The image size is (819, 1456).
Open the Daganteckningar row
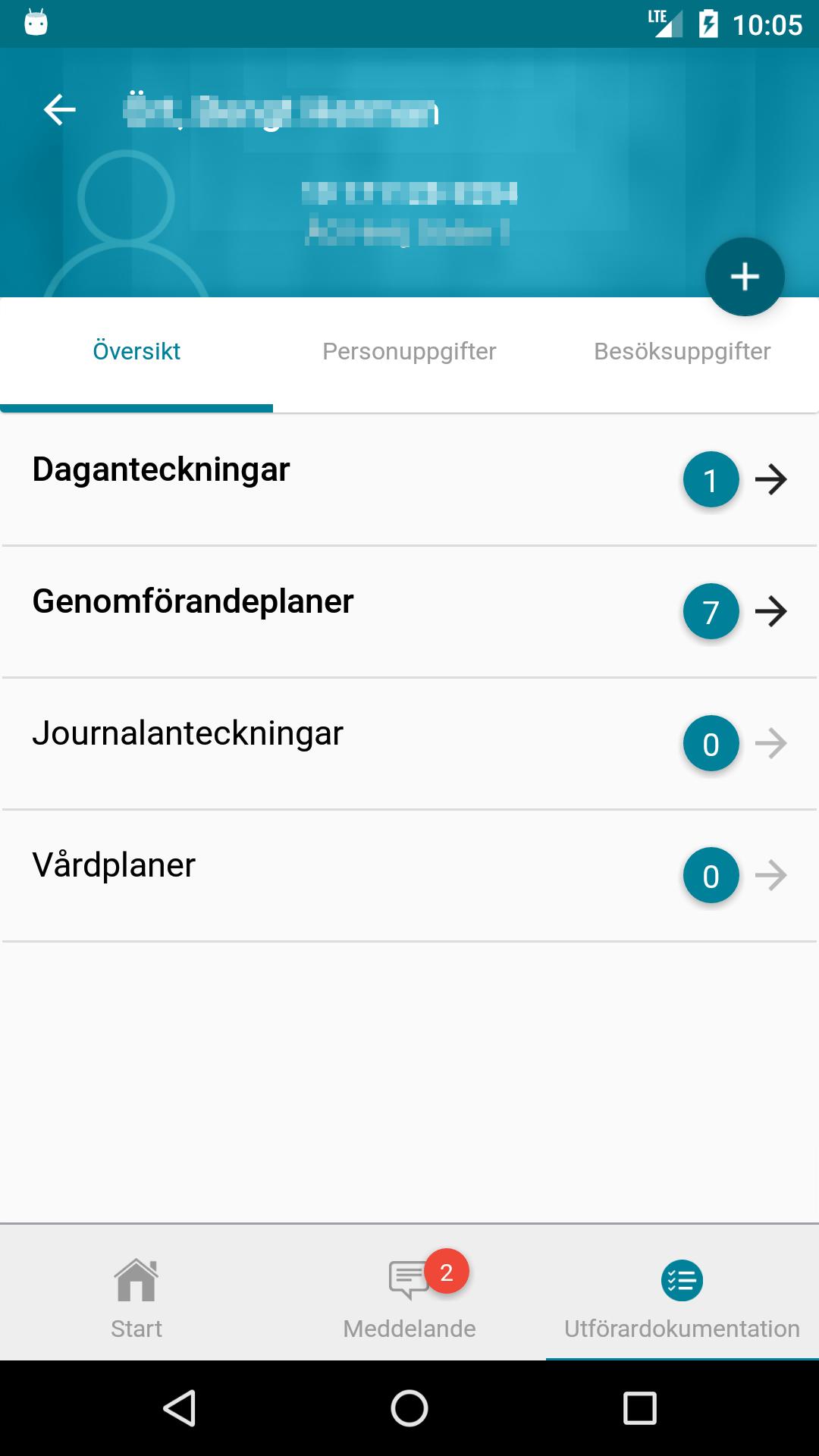pos(409,480)
